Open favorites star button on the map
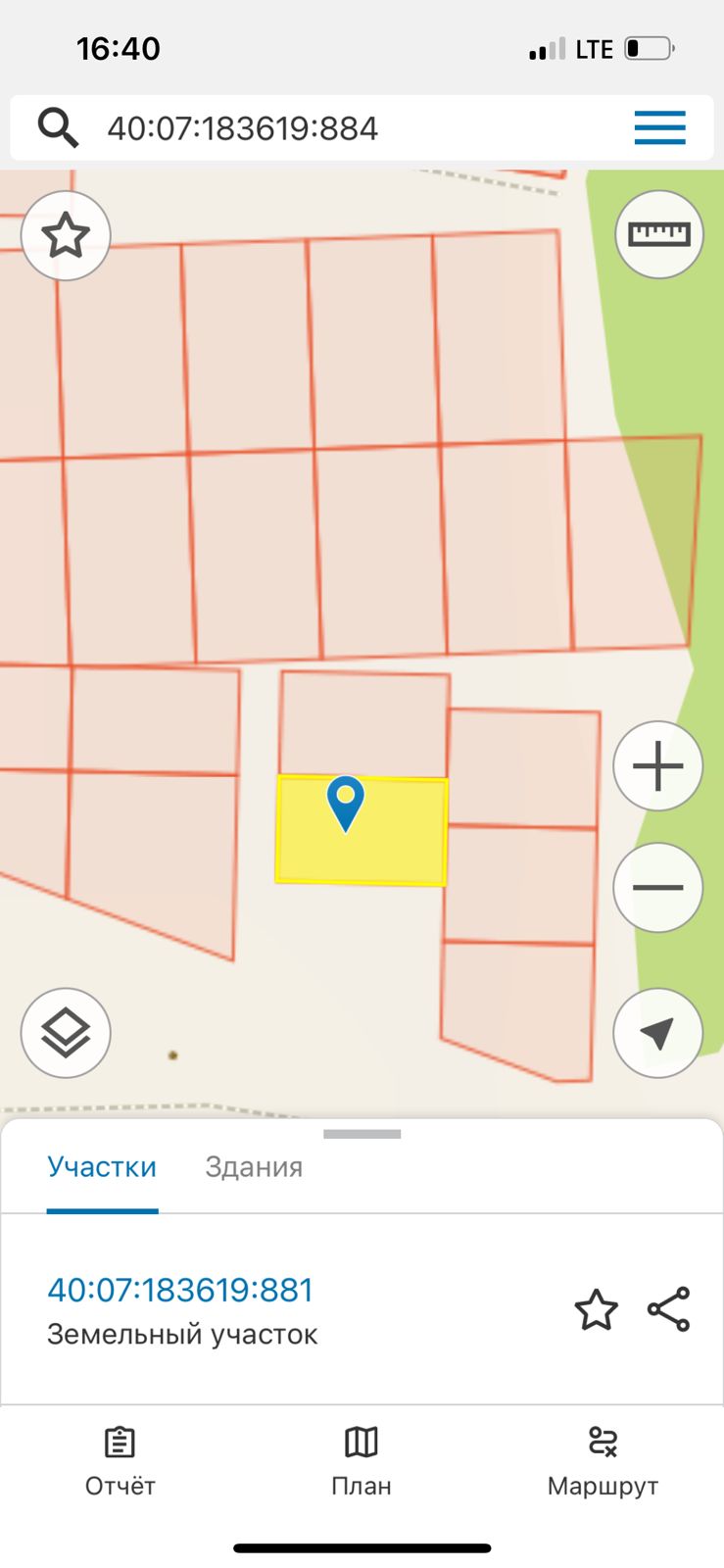 click(66, 235)
